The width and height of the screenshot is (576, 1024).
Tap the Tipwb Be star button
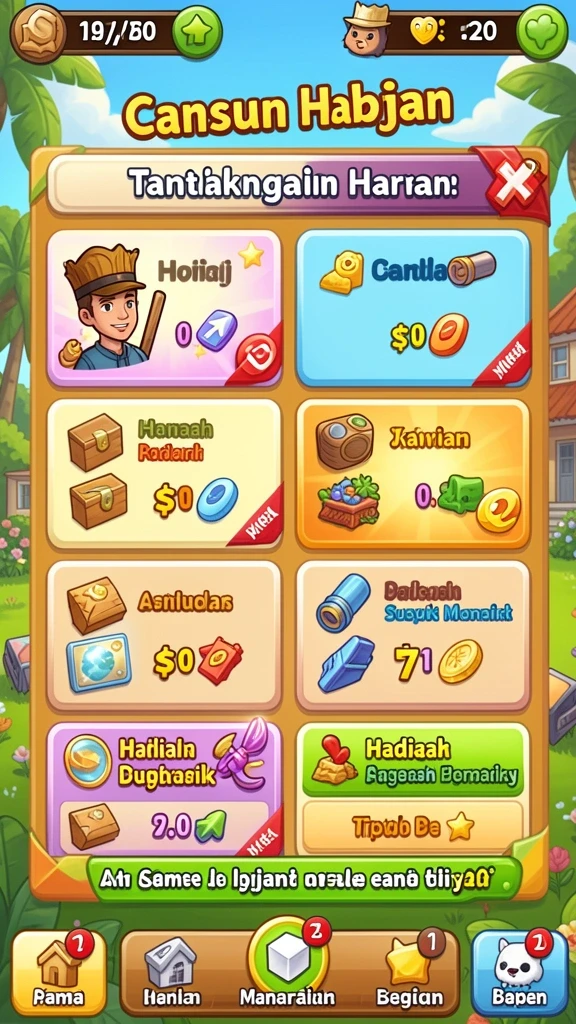pos(413,827)
